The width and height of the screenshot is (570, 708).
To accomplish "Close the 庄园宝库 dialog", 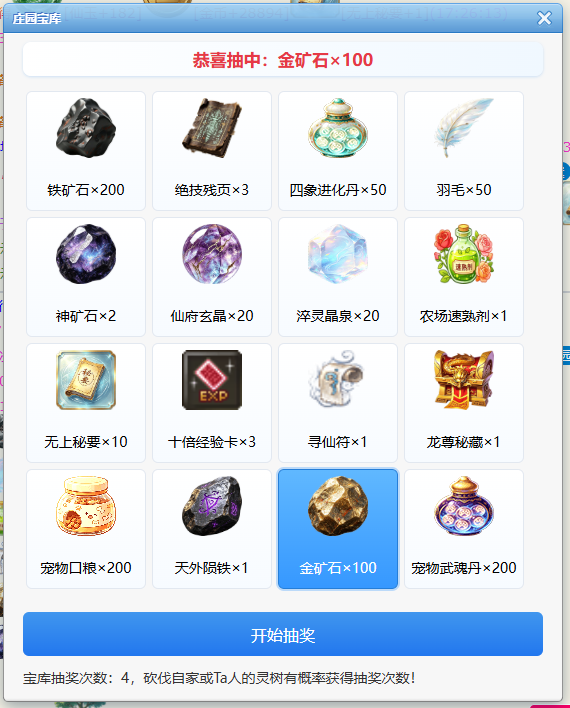I will [x=544, y=18].
